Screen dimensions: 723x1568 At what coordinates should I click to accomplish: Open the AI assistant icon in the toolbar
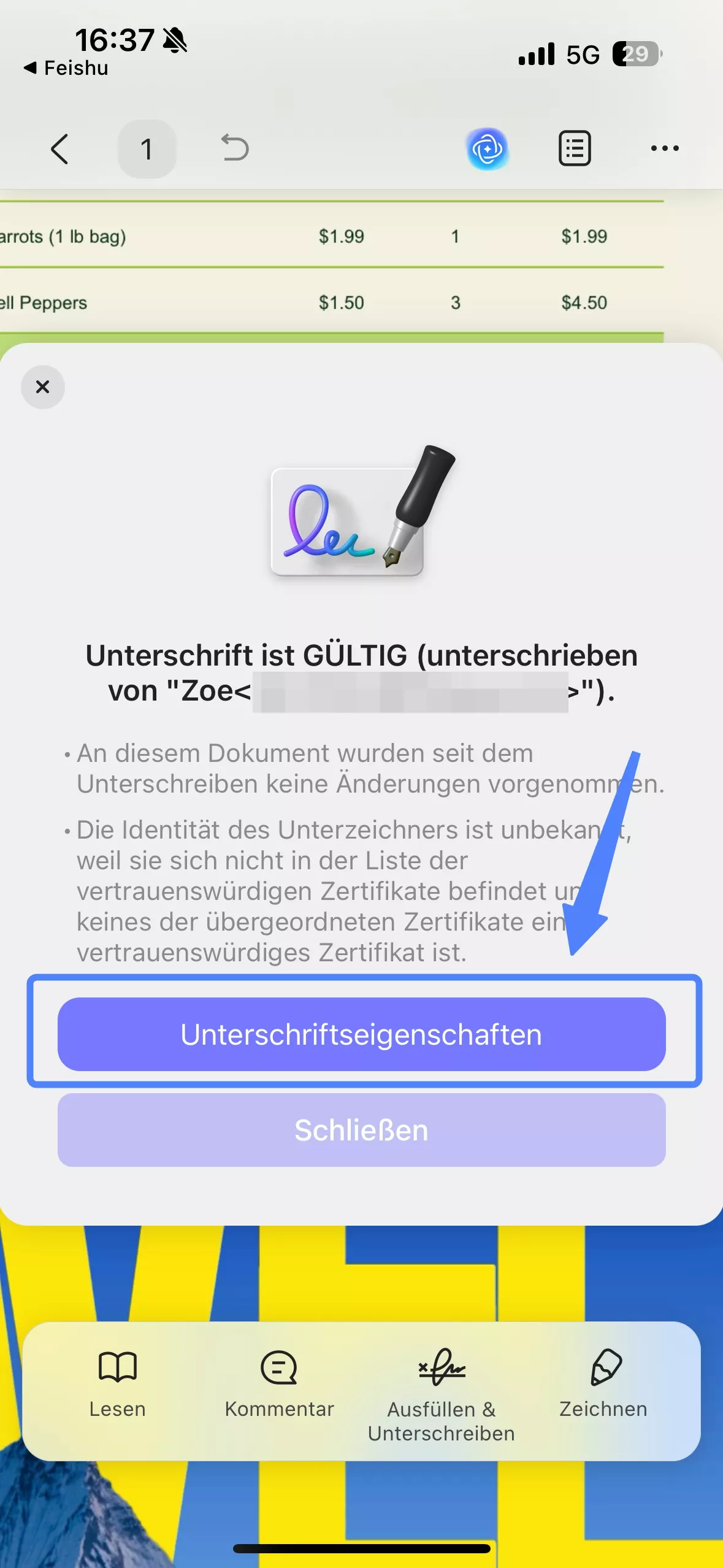click(488, 148)
